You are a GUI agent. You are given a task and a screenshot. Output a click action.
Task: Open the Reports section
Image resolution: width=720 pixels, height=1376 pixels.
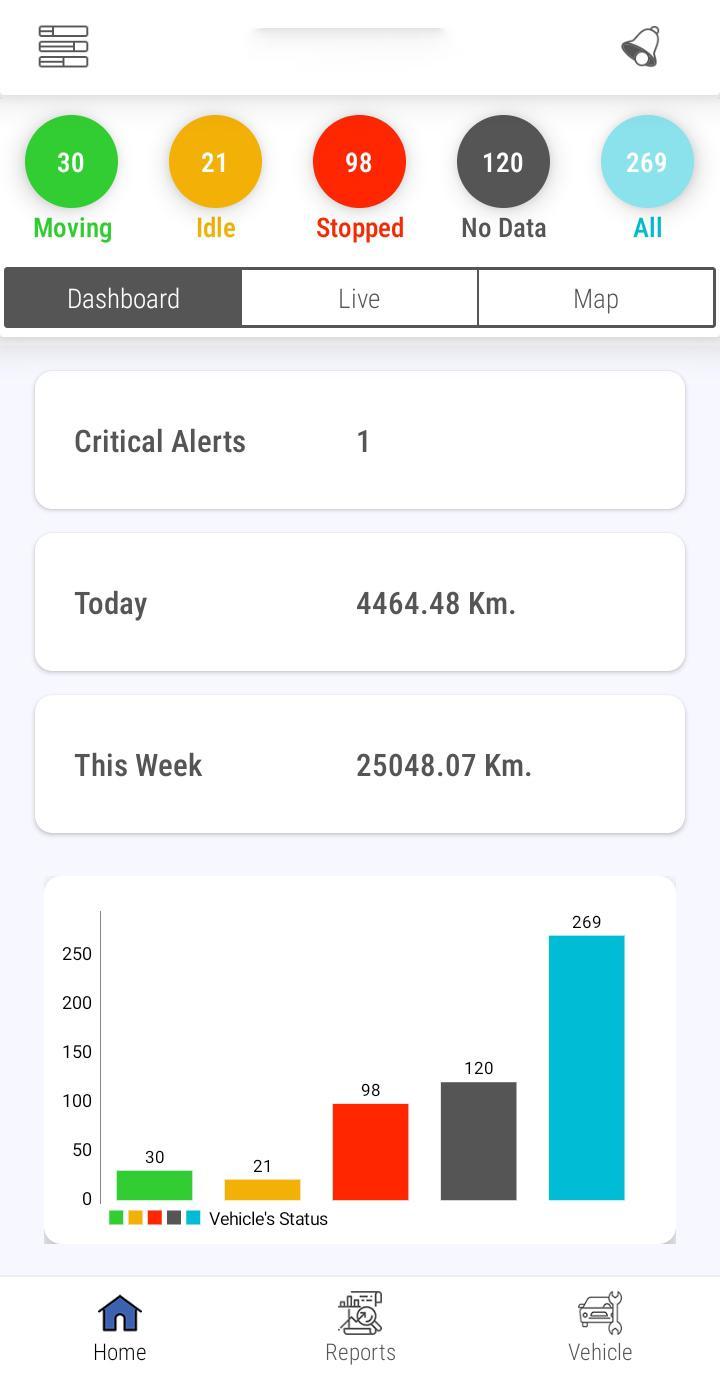(x=360, y=1327)
